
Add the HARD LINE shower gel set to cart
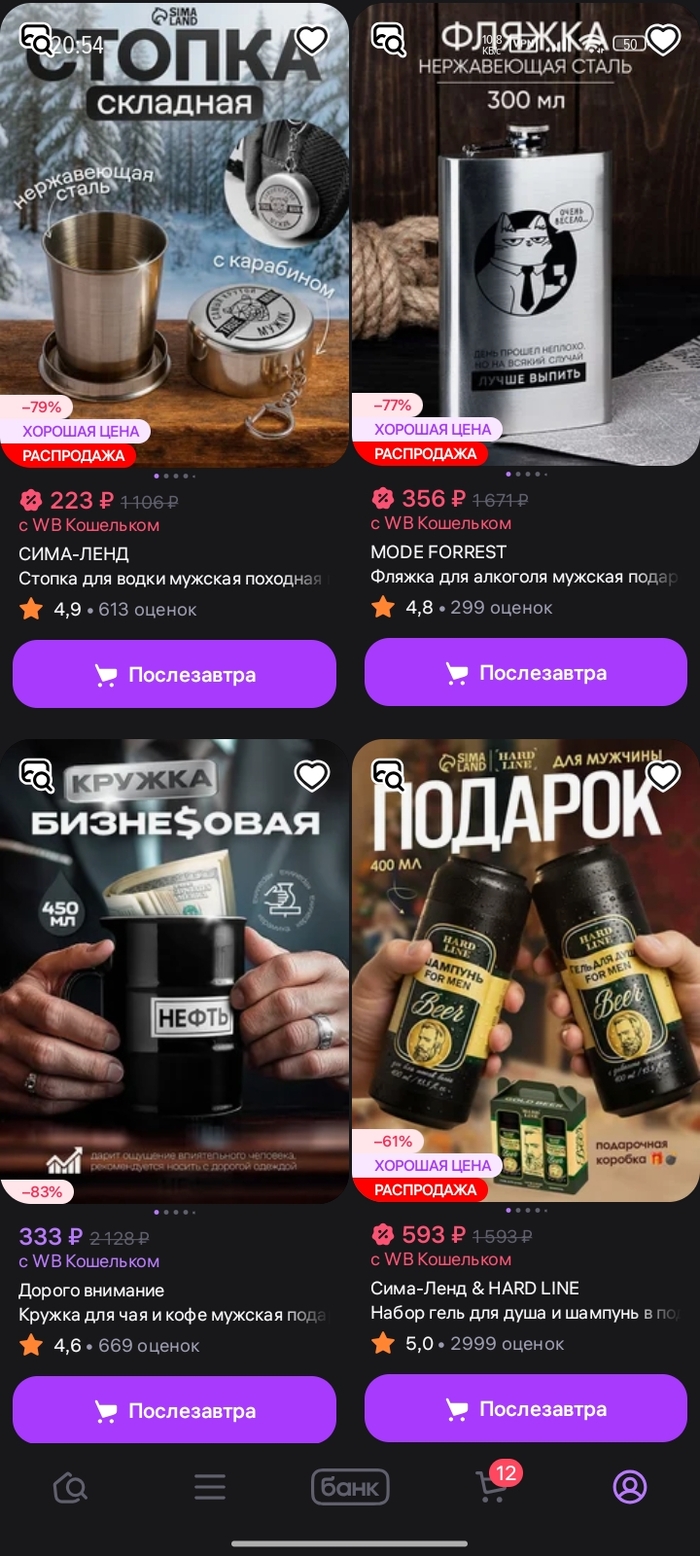(x=525, y=1409)
